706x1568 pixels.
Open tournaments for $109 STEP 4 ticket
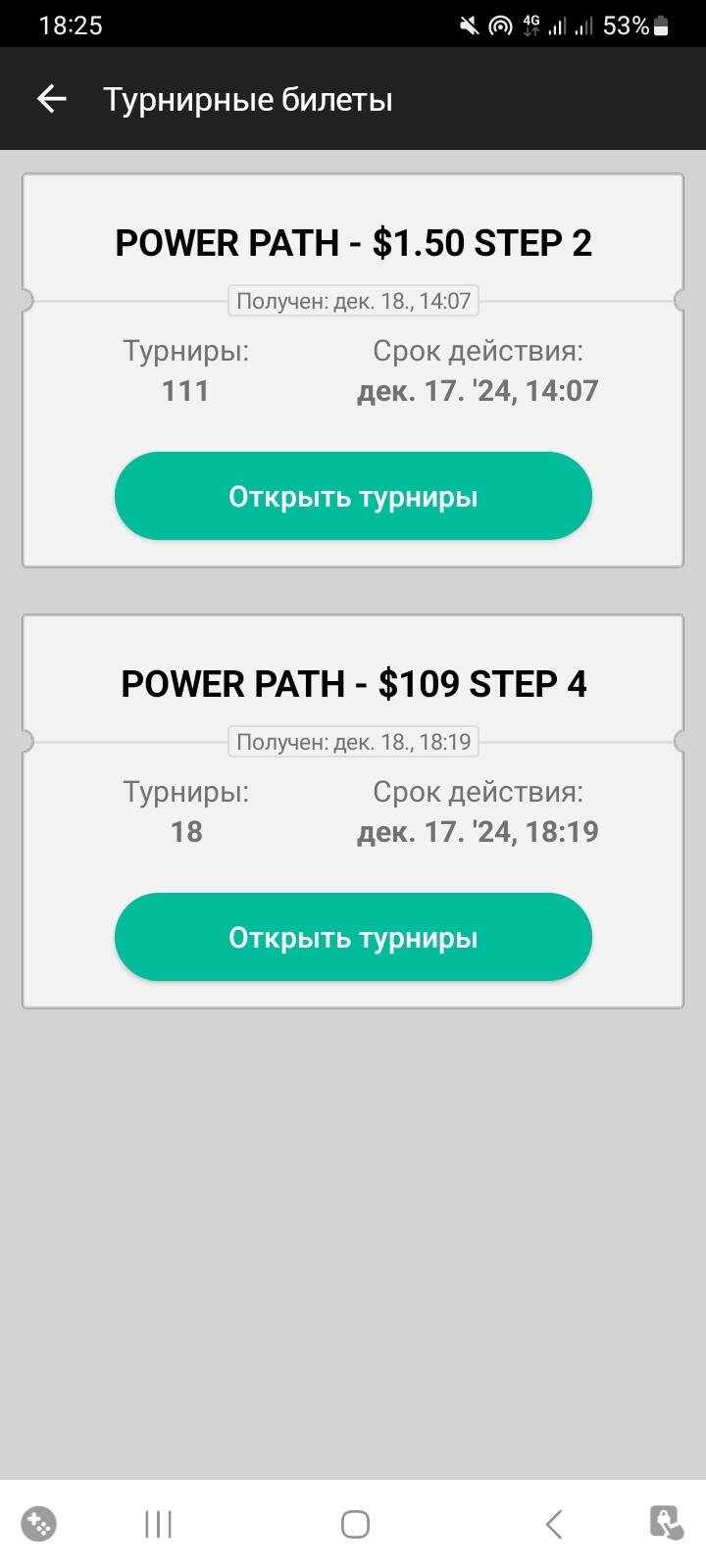[353, 937]
